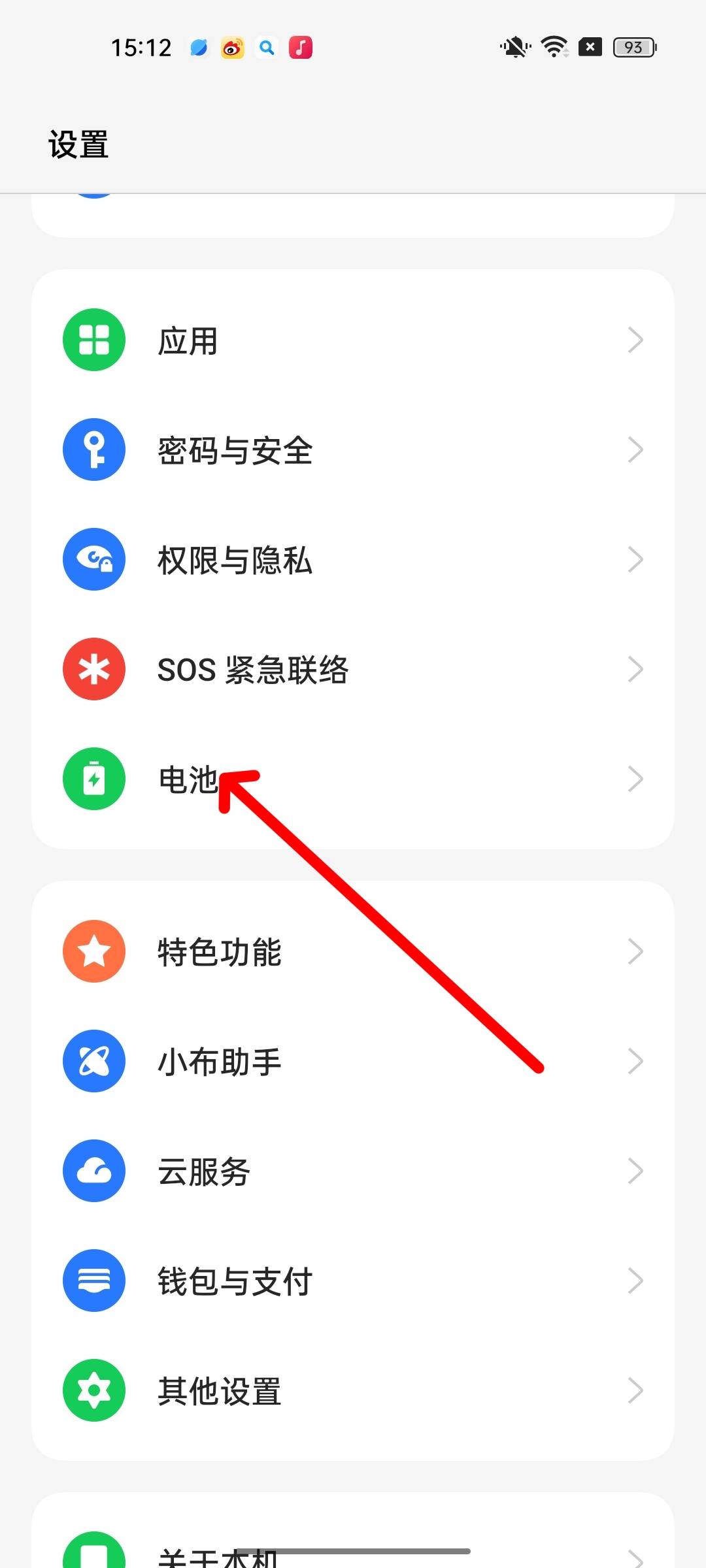Screen dimensions: 706x1568
Task: Tap the Weibo icon in status bar
Action: (x=233, y=47)
